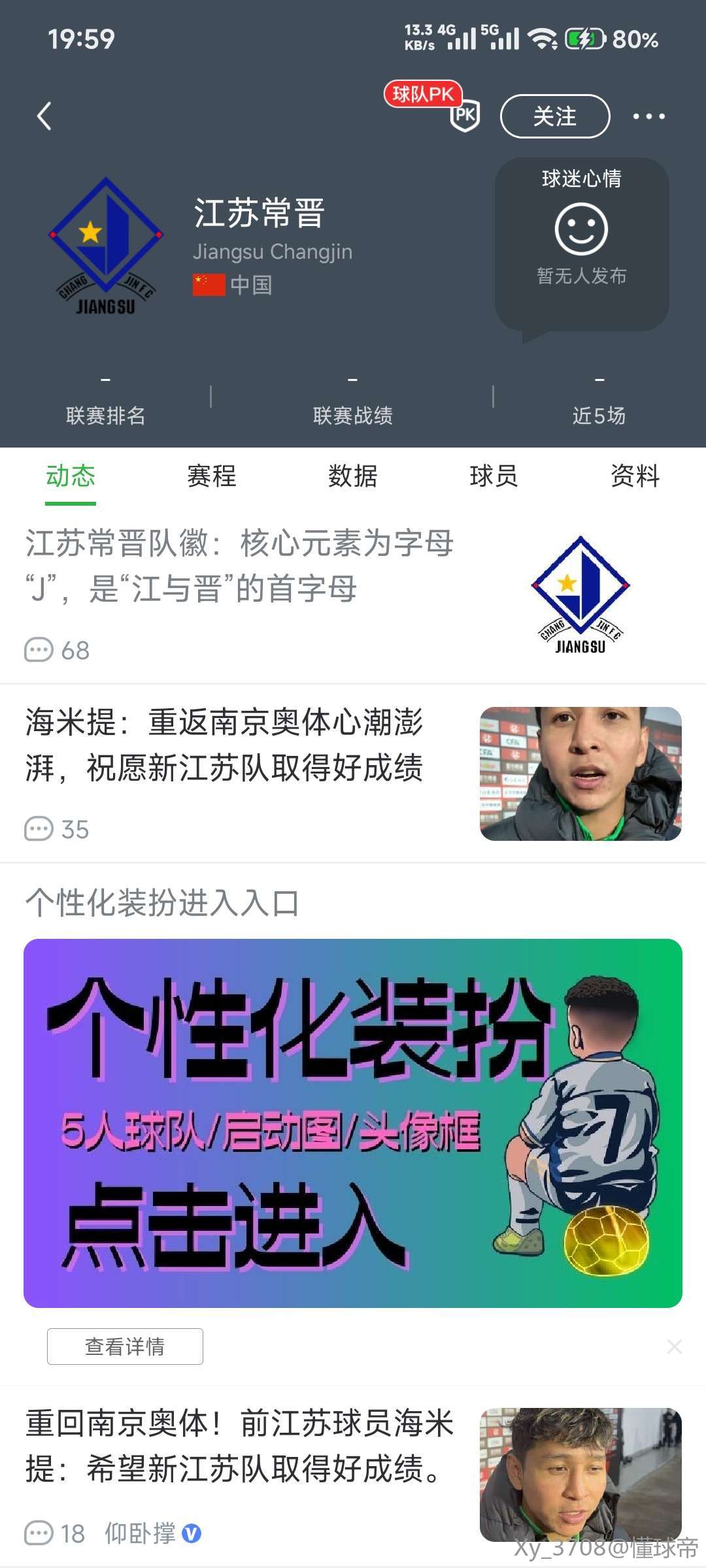
Task: Open the 重回南京奥体 post by 仰卧撑
Action: [239, 1445]
